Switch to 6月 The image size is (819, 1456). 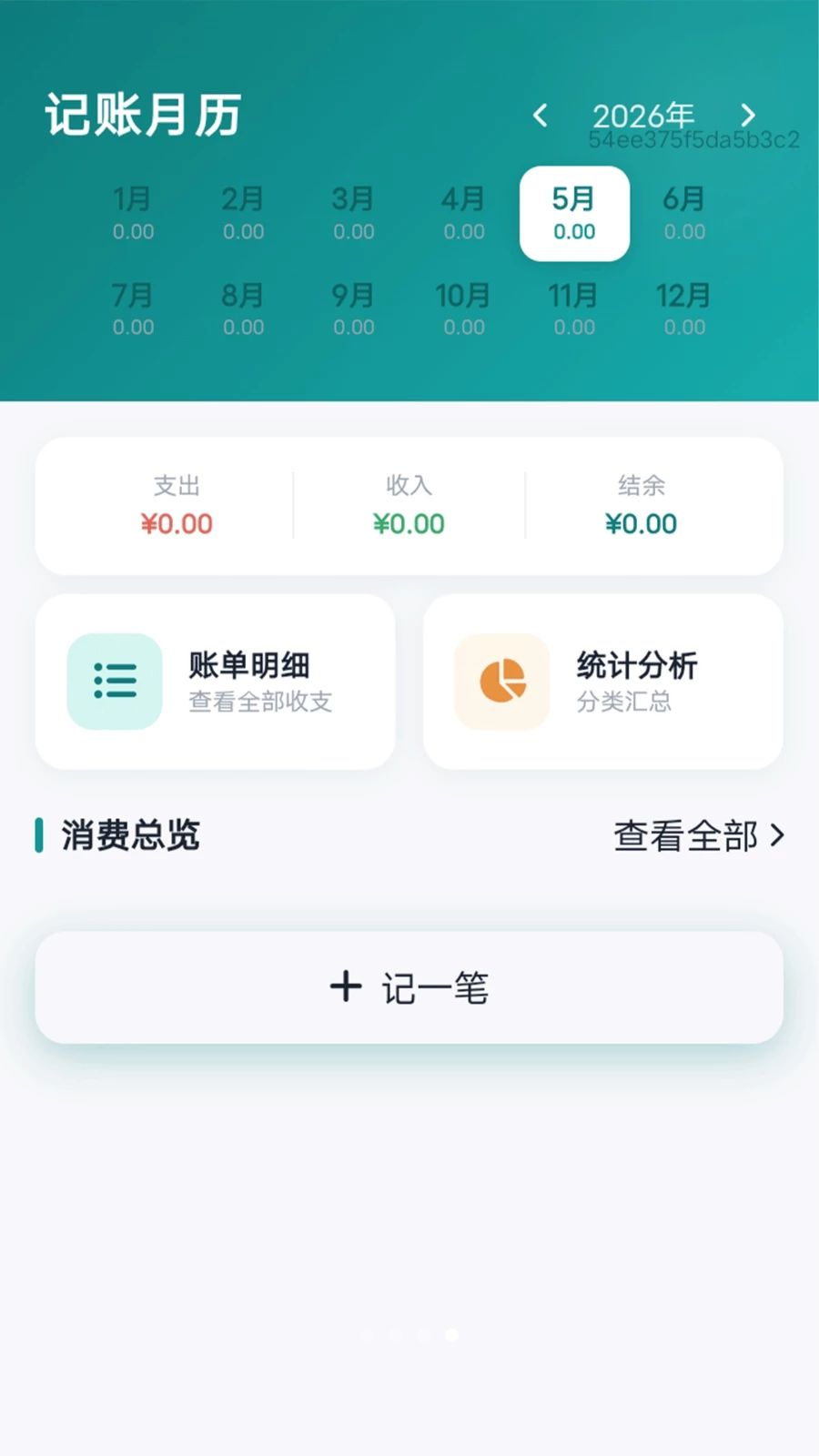point(684,214)
